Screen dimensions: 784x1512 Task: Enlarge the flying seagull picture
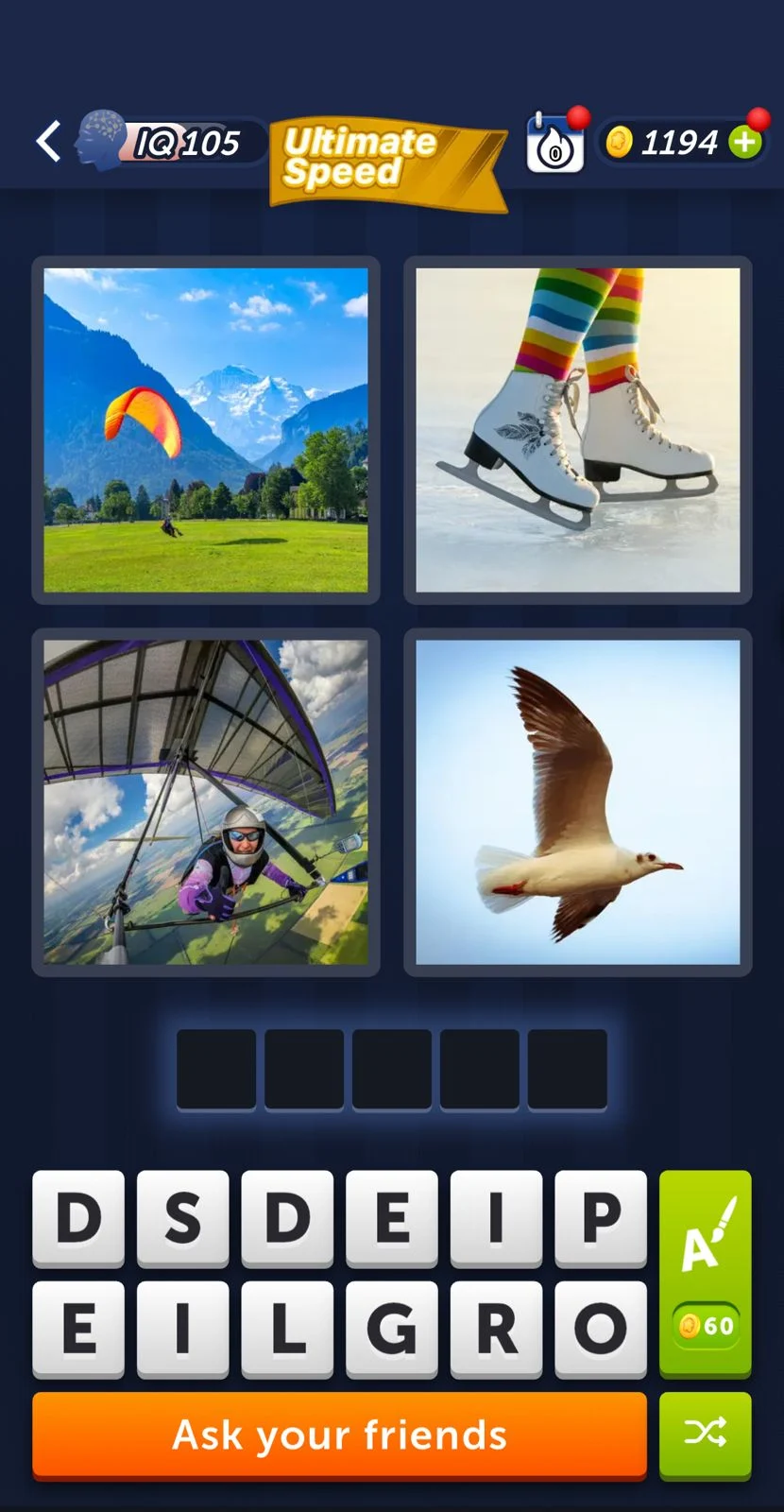tap(578, 802)
